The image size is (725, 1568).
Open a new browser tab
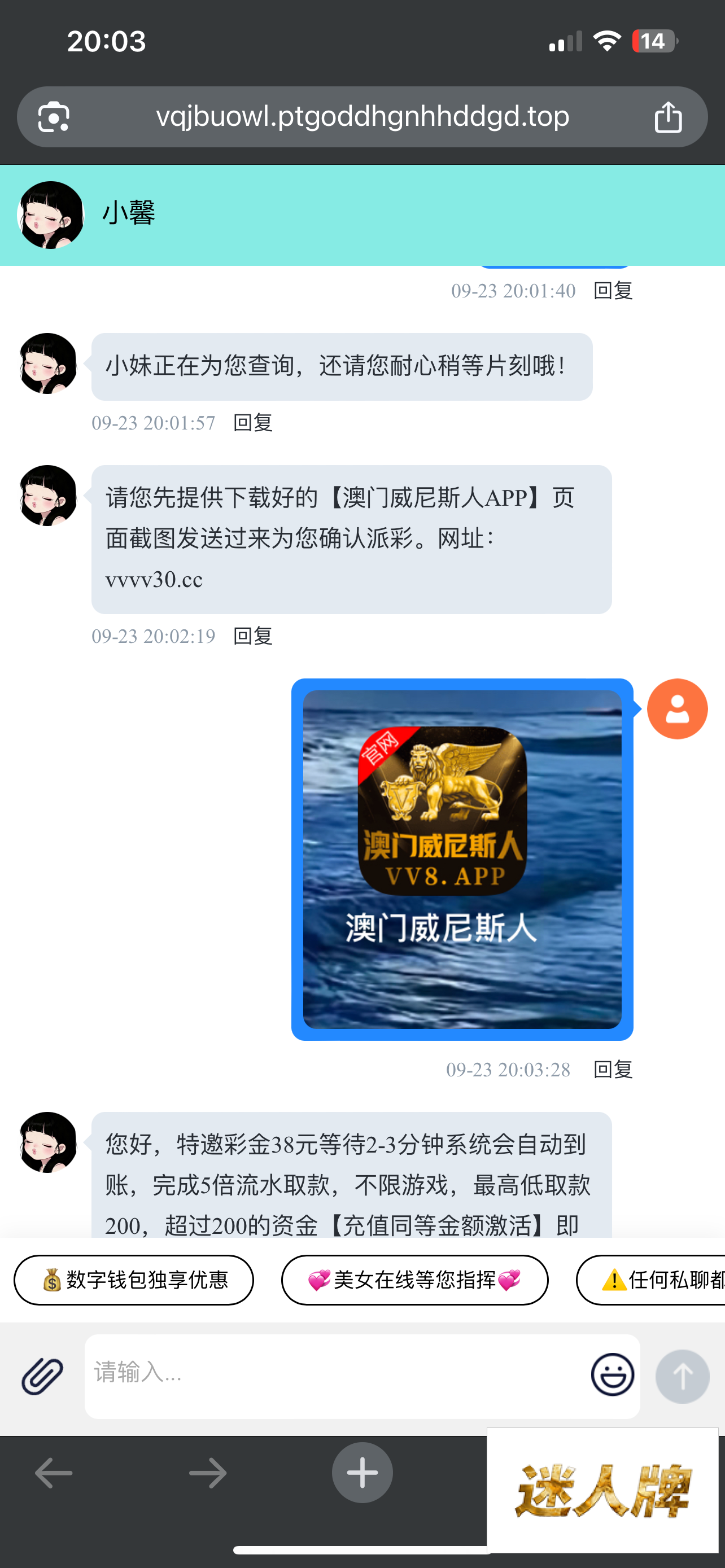point(362,1473)
